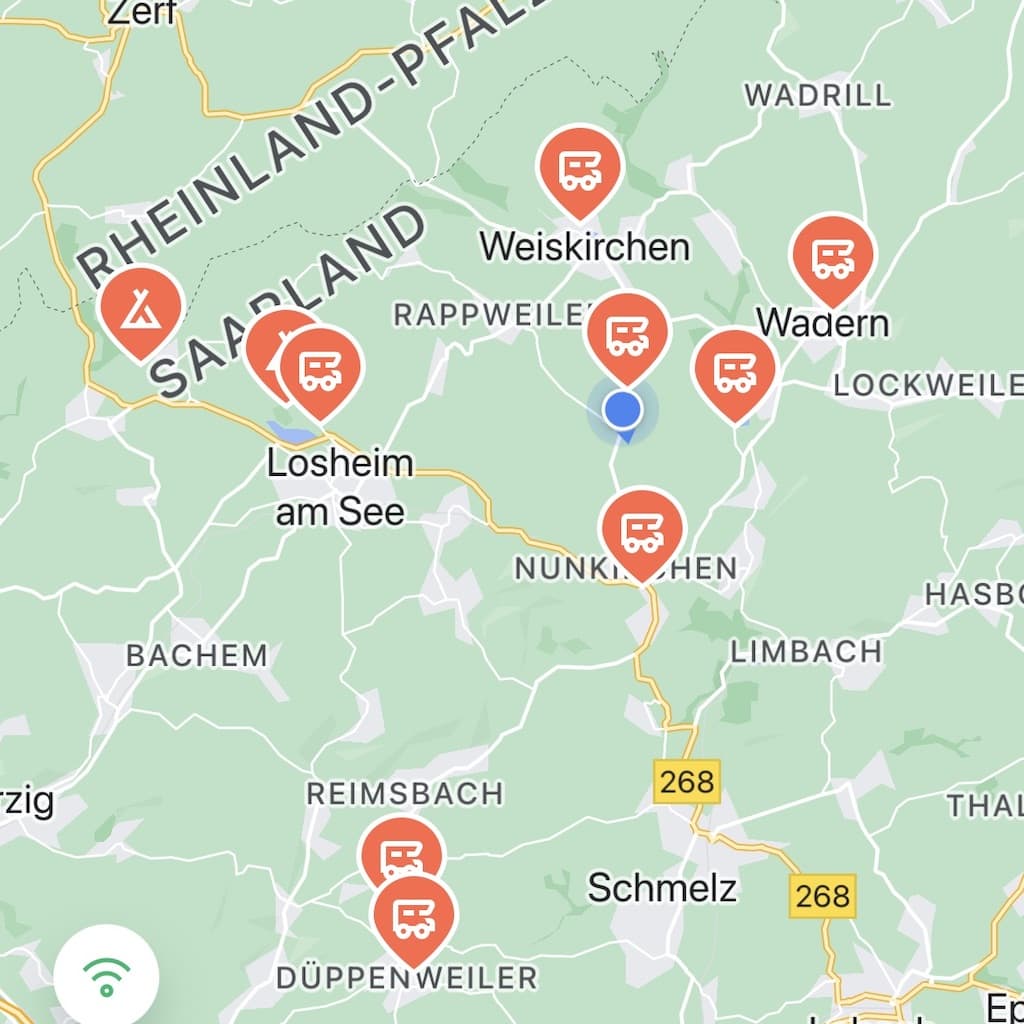Tap the tent campsite pin near Saarland

(x=141, y=309)
